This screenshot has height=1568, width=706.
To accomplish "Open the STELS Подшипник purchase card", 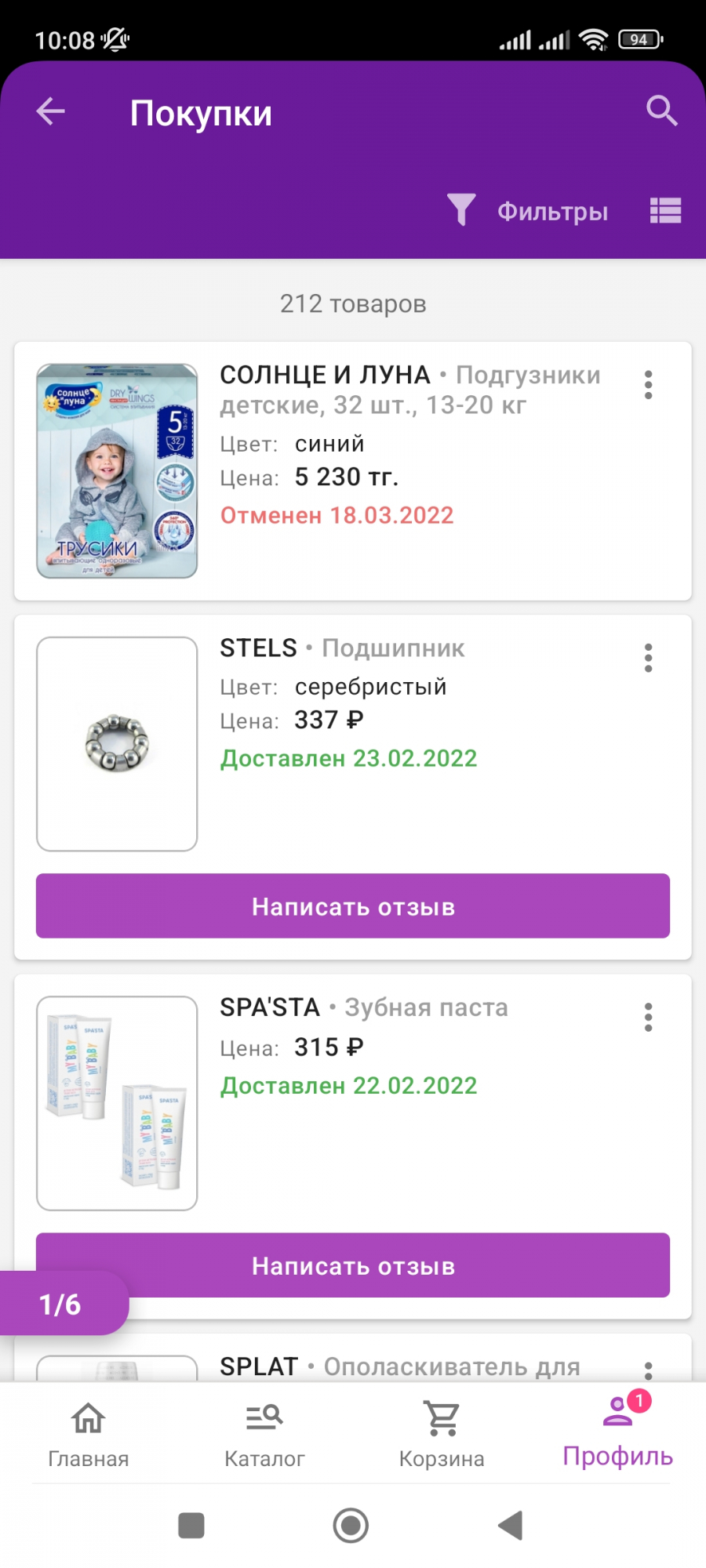I will pyautogui.click(x=353, y=743).
